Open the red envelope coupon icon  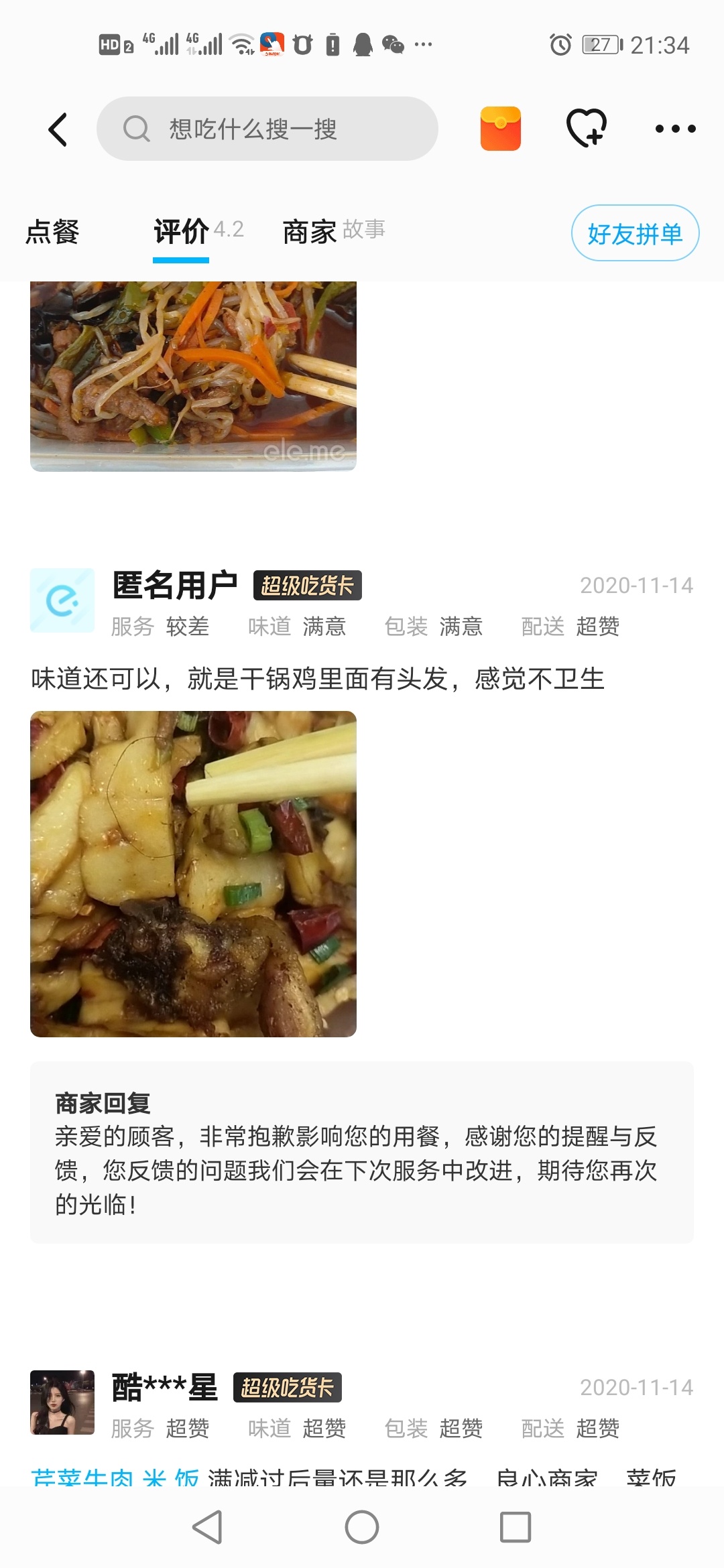tap(500, 129)
